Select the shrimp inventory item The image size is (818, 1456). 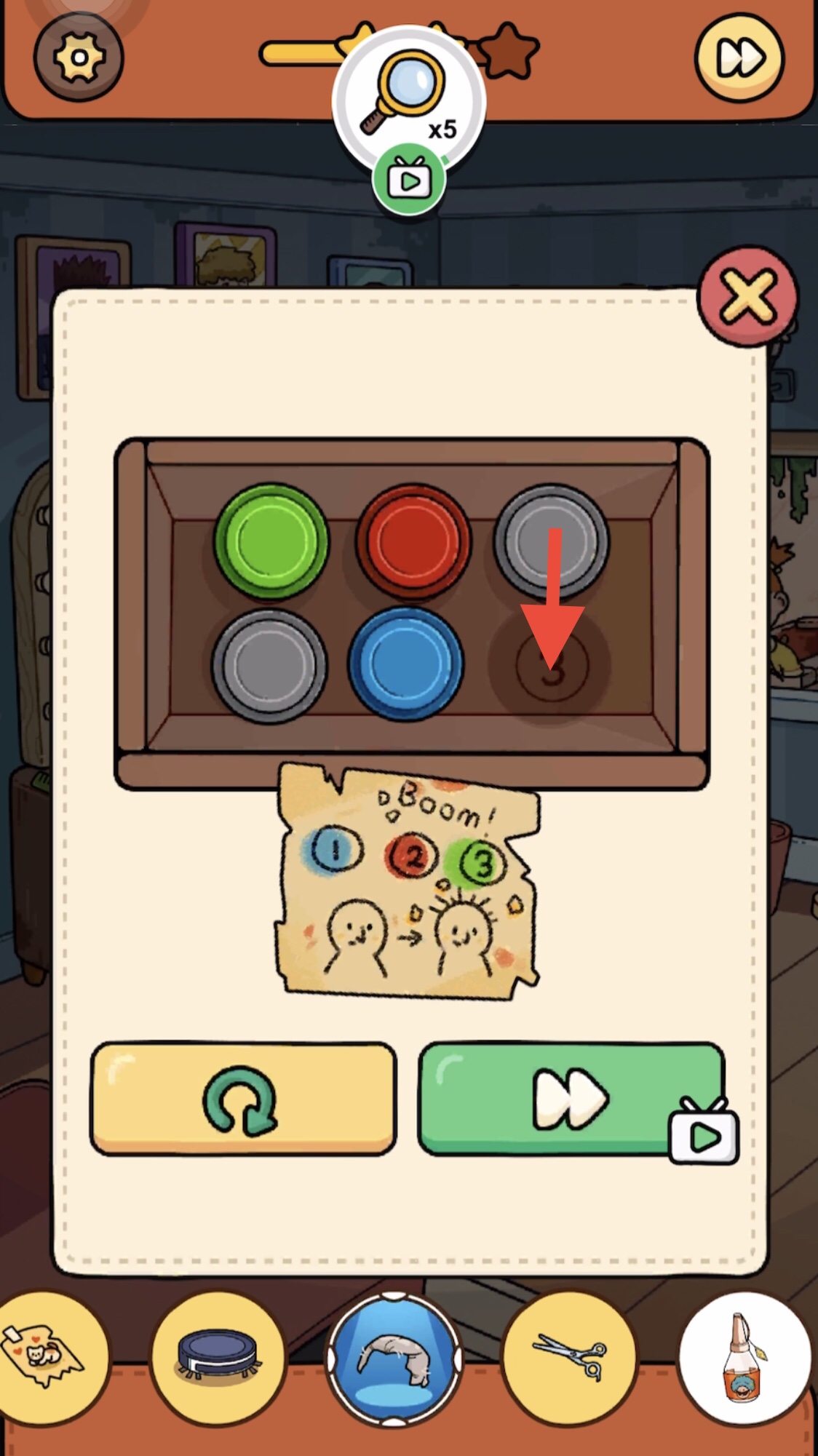coord(394,1358)
